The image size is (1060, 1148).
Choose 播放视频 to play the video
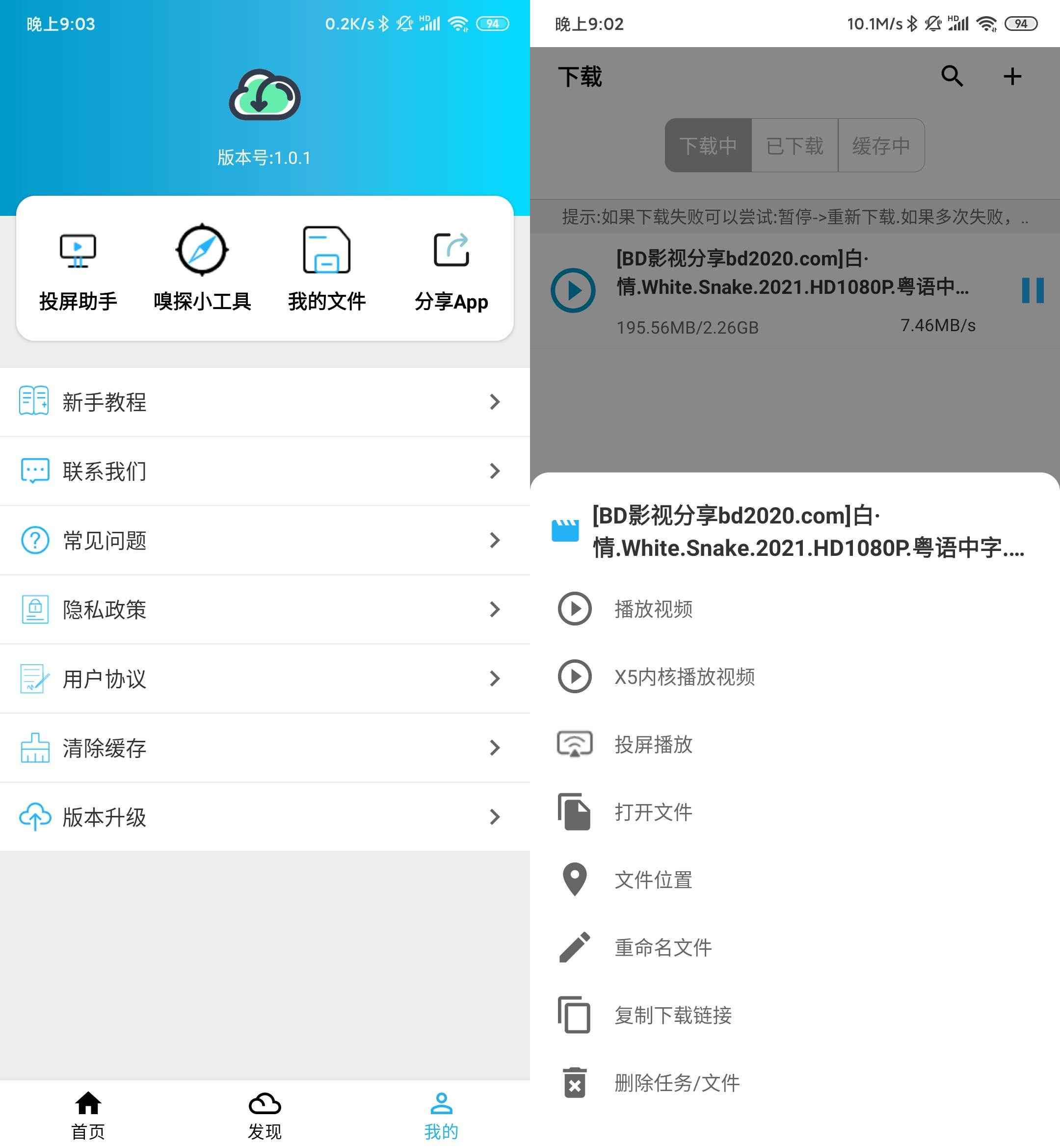pyautogui.click(x=653, y=609)
